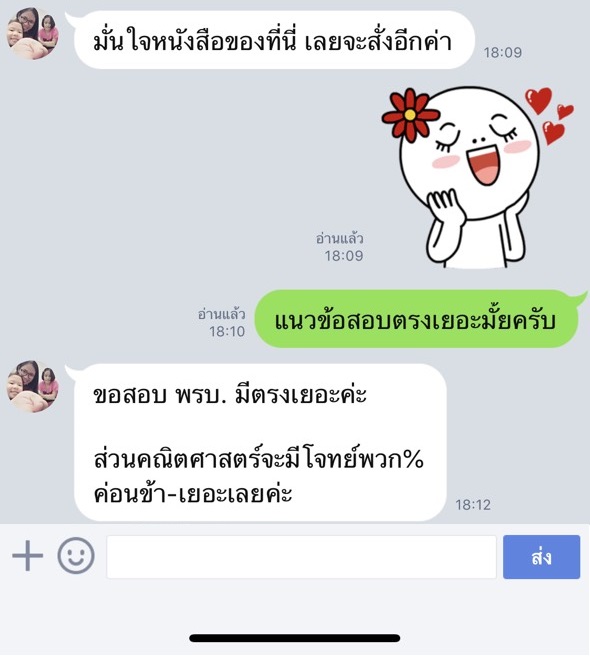This screenshot has width=590, height=656.
Task: Open the emoji sticker picker
Action: pos(76,556)
